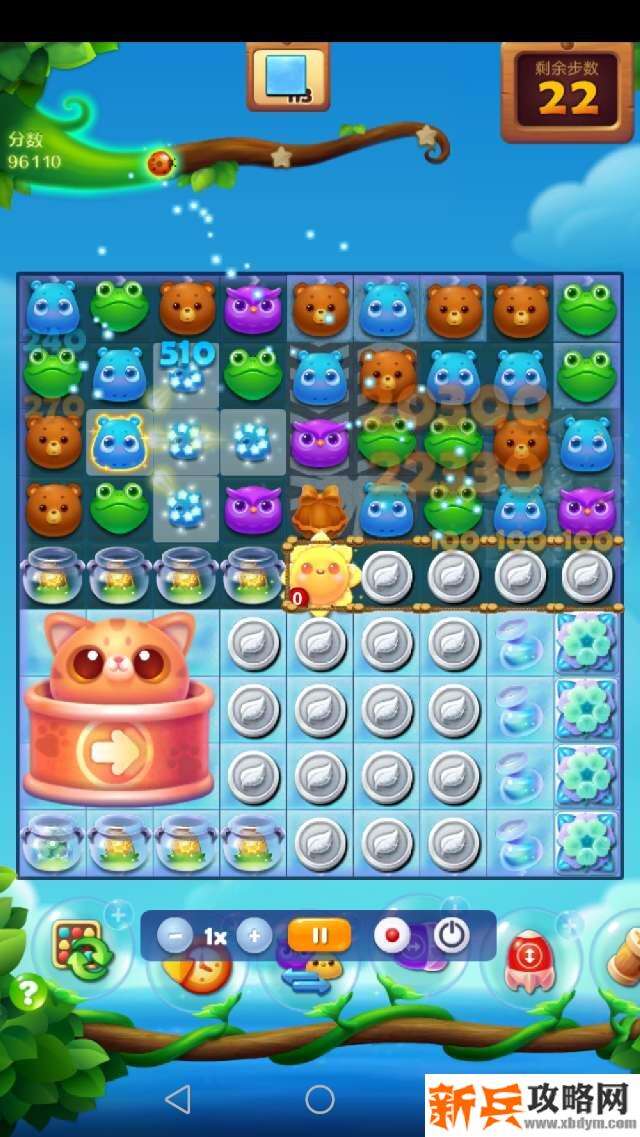The width and height of the screenshot is (640, 1137).
Task: Pause using the orange pause button
Action: (319, 936)
